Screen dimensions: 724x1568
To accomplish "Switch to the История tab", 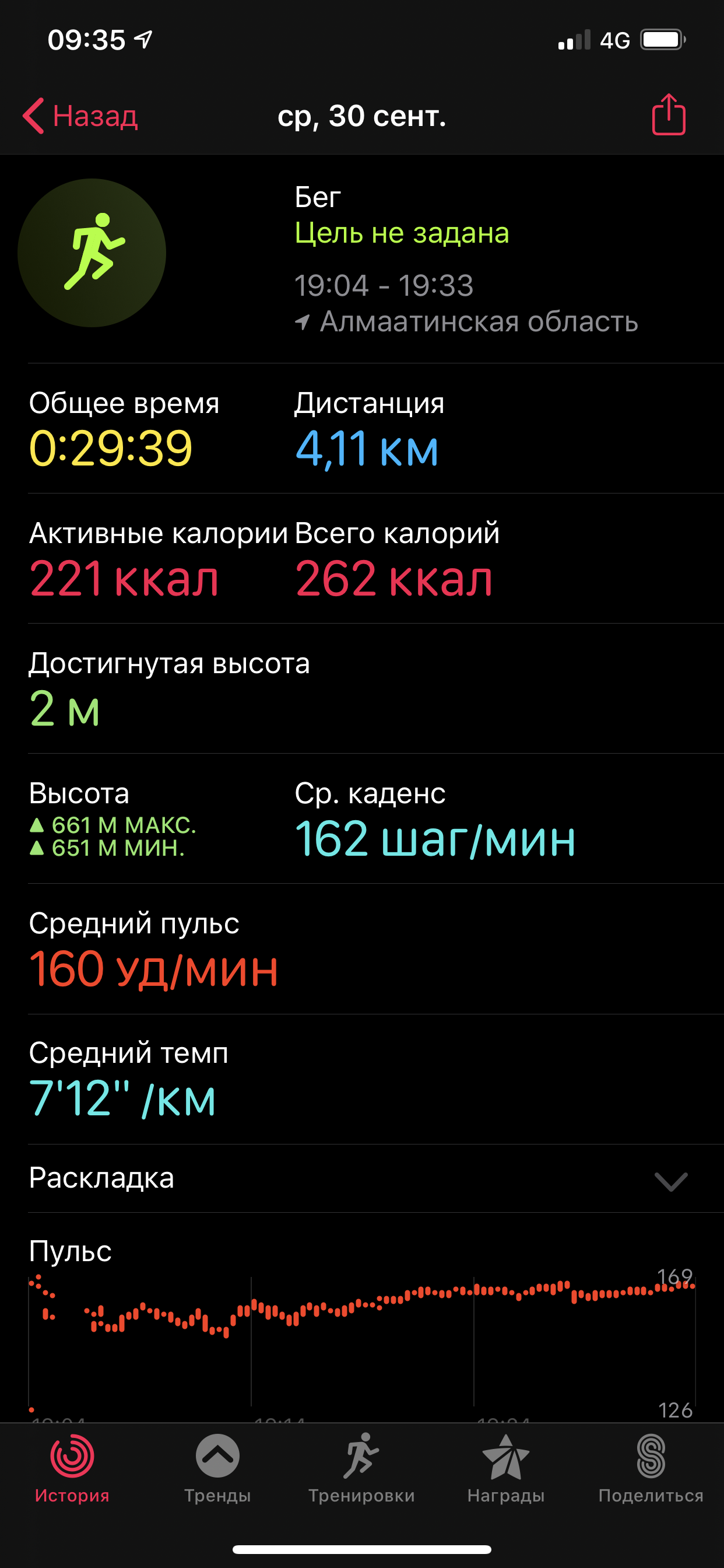I will tap(72, 1468).
